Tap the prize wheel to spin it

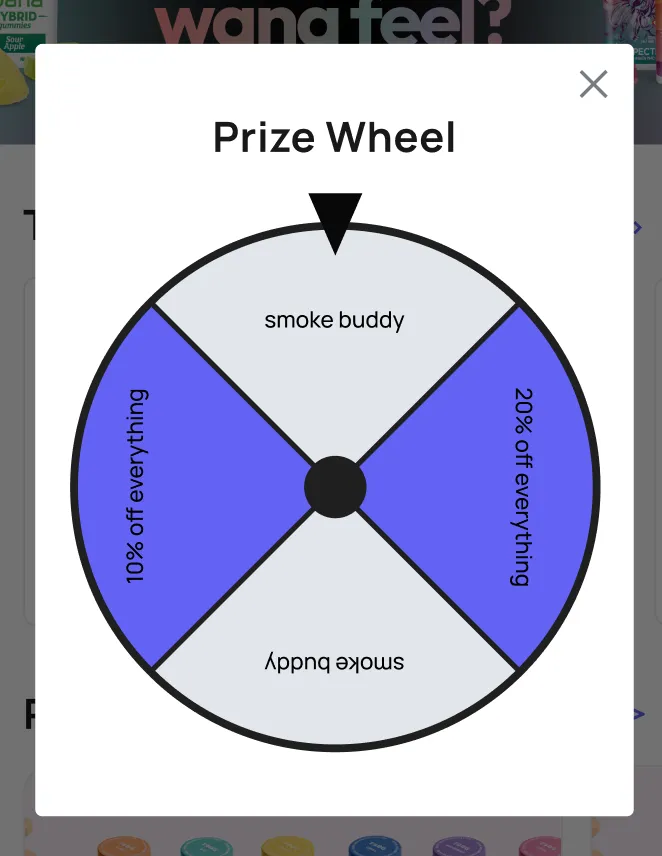tap(335, 486)
